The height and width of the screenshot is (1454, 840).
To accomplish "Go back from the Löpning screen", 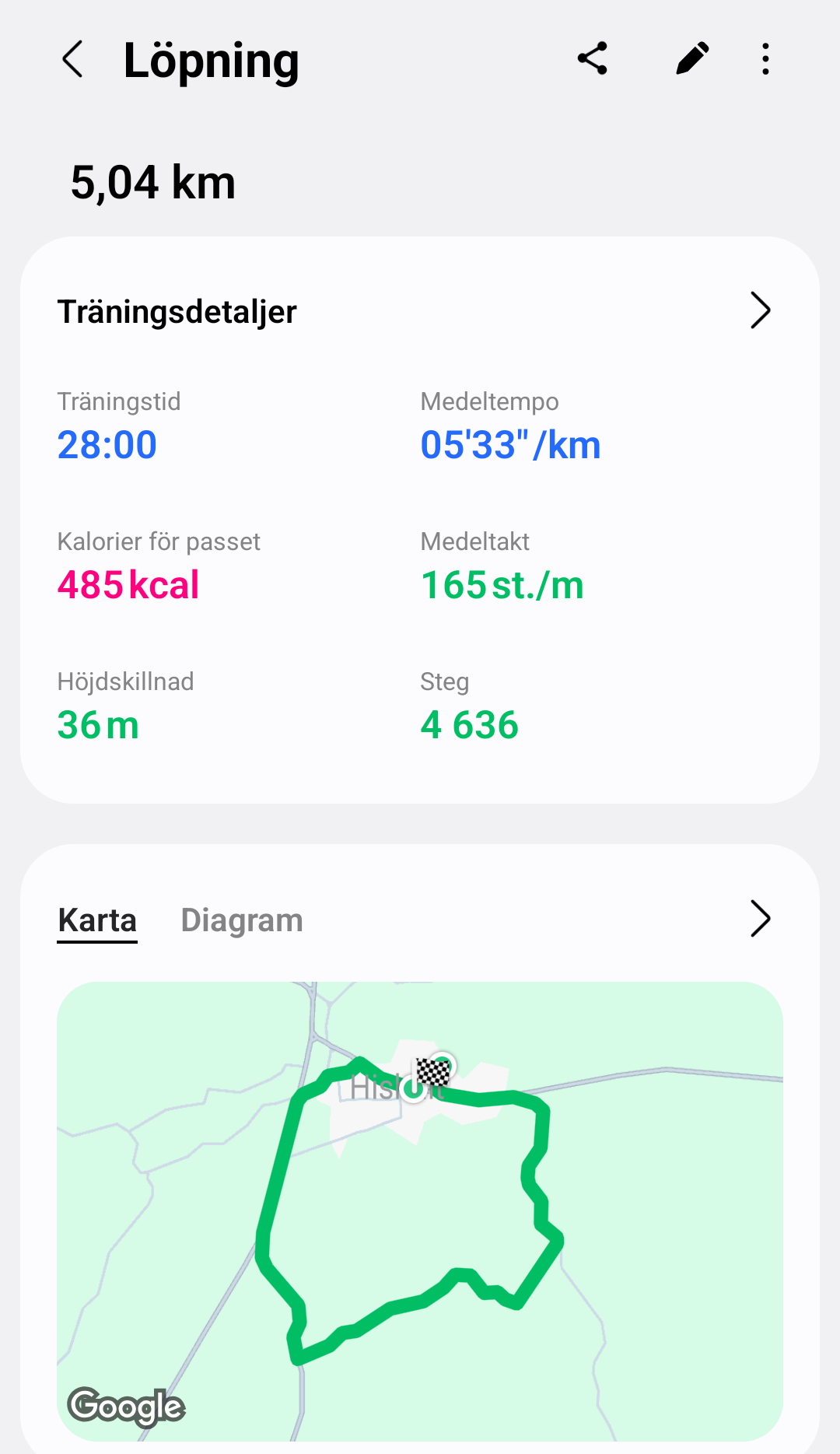I will pos(72,59).
